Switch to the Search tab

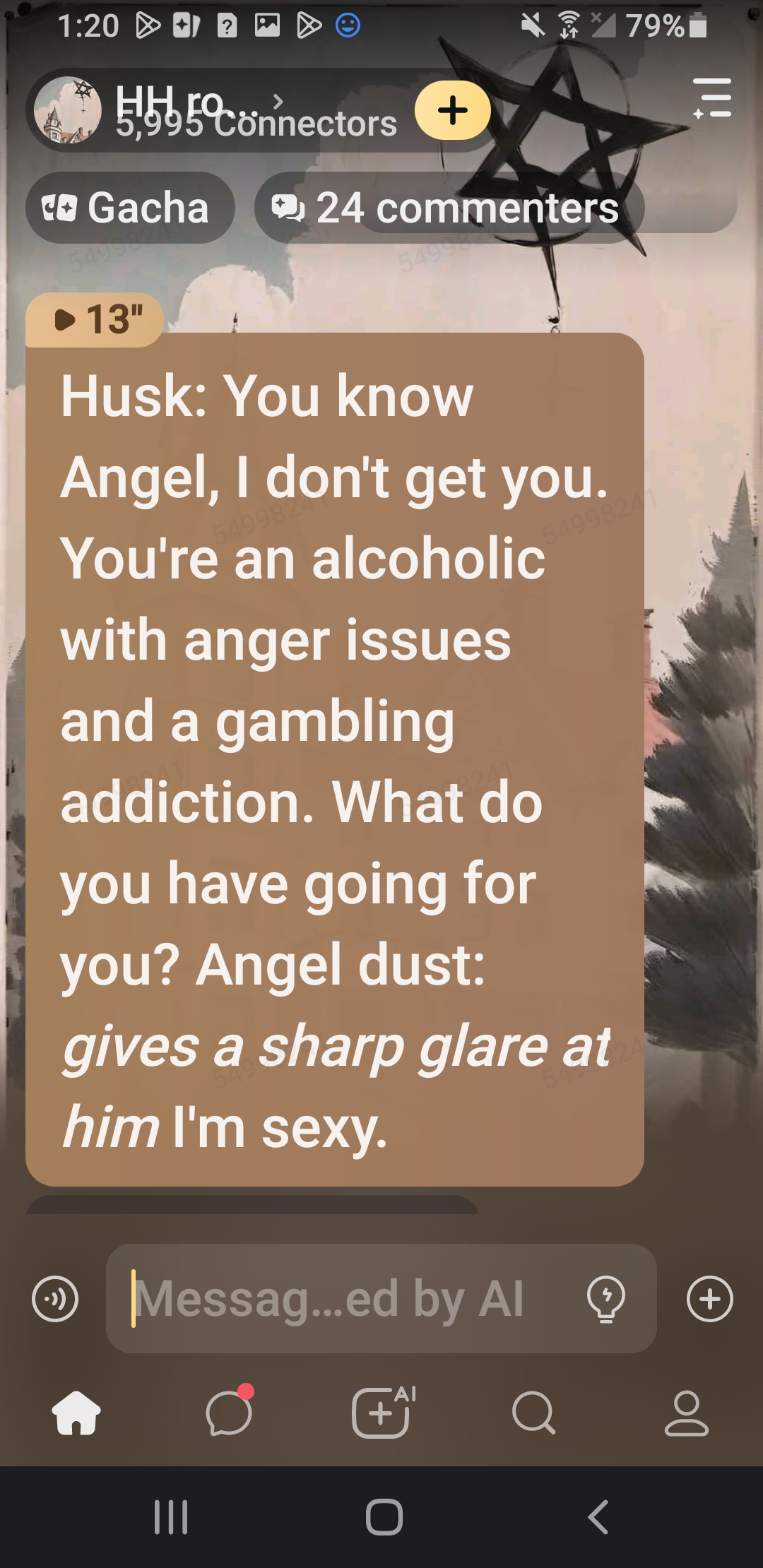click(533, 1413)
